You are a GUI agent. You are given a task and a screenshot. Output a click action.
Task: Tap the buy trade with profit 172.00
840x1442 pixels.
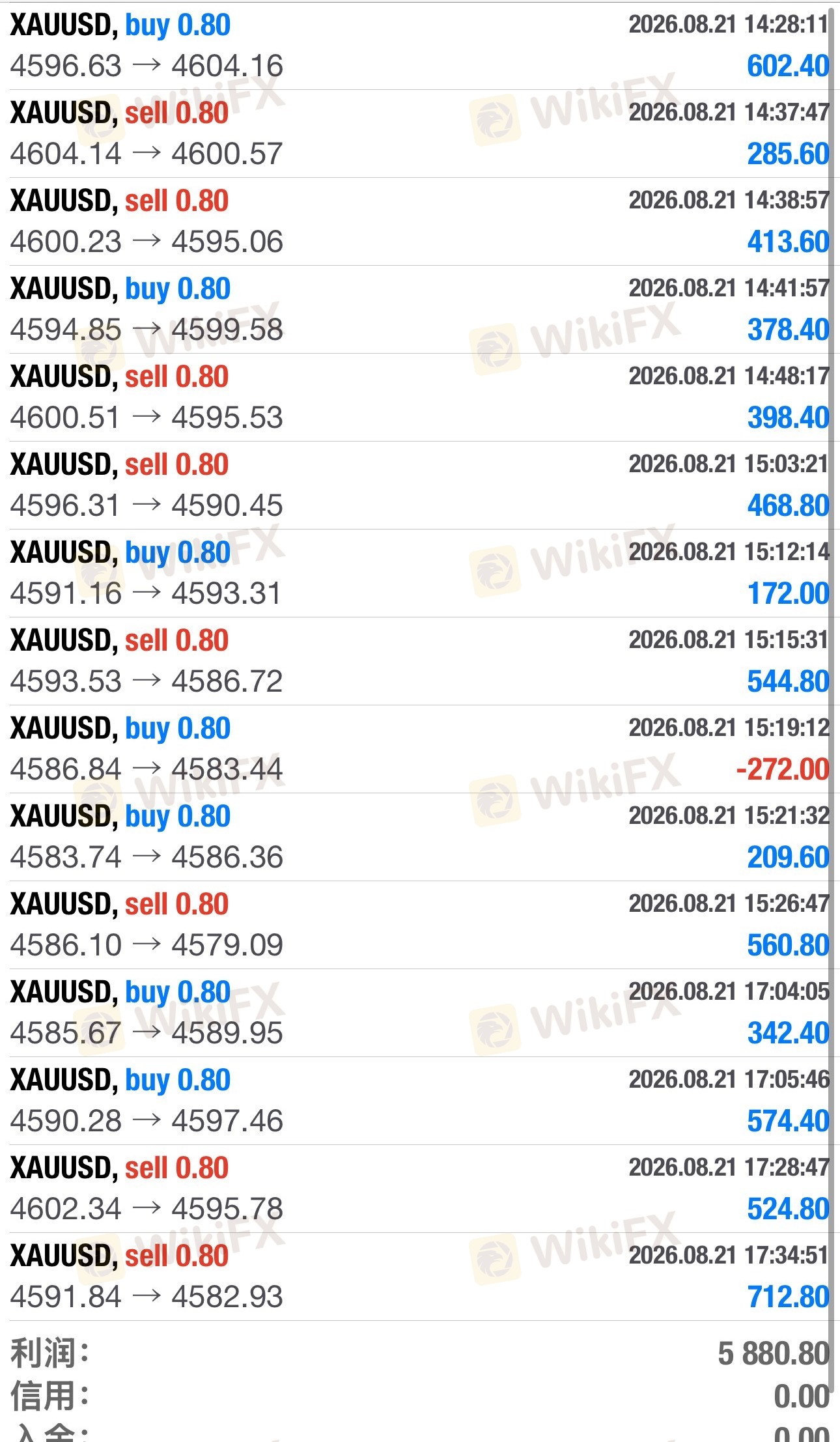420,573
